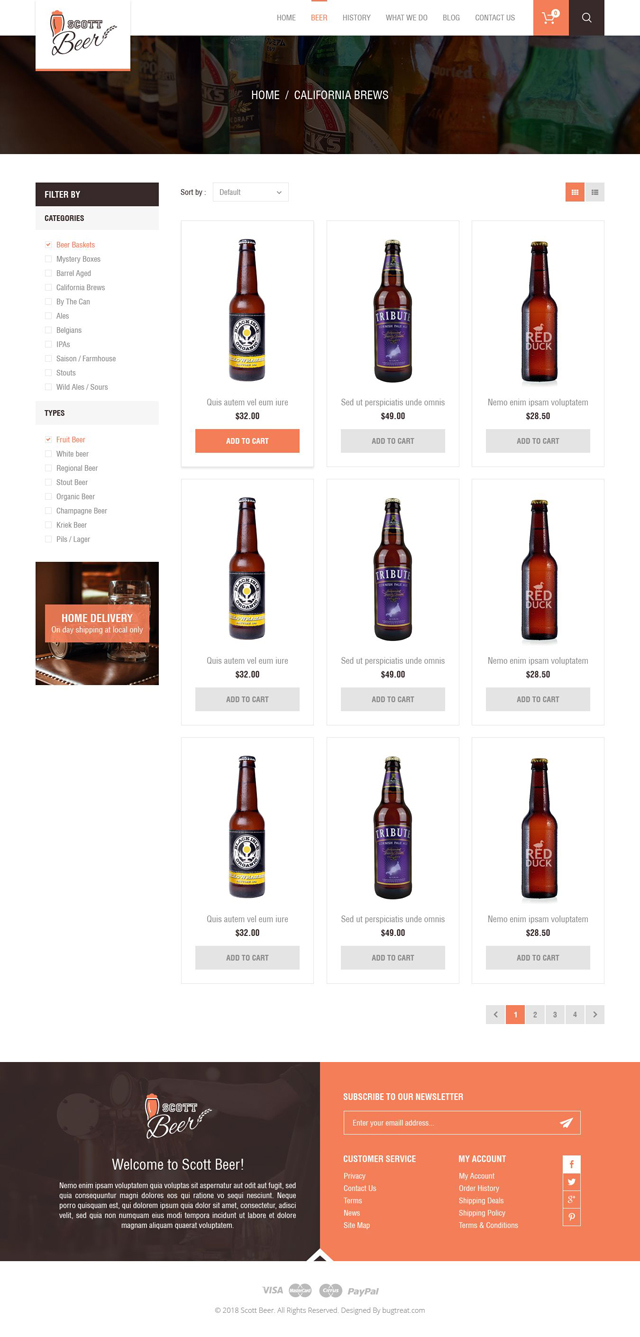Add the $32.00 beer with orange button to cart
The width and height of the screenshot is (640, 1337).
click(x=247, y=441)
